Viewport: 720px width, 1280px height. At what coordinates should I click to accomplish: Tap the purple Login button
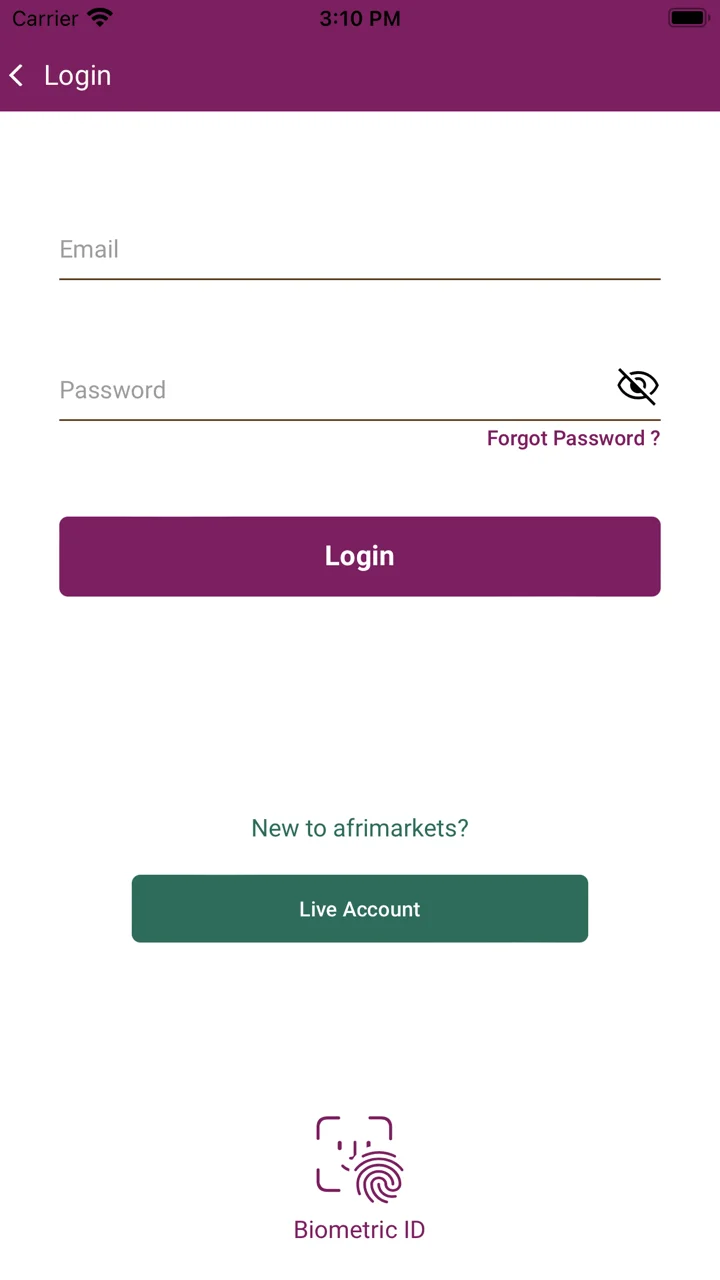359,556
